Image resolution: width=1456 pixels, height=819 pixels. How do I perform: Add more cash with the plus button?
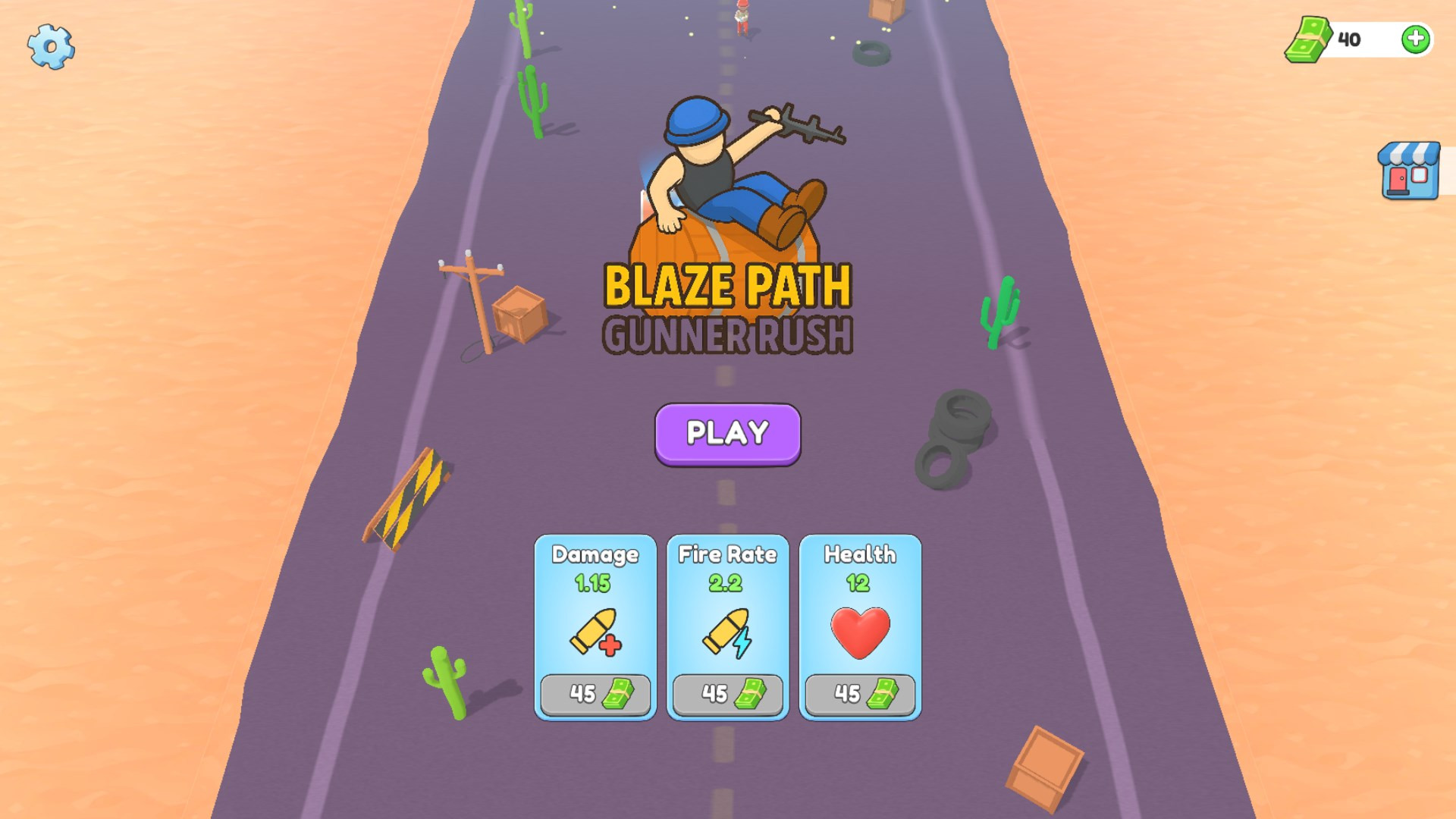1415,39
